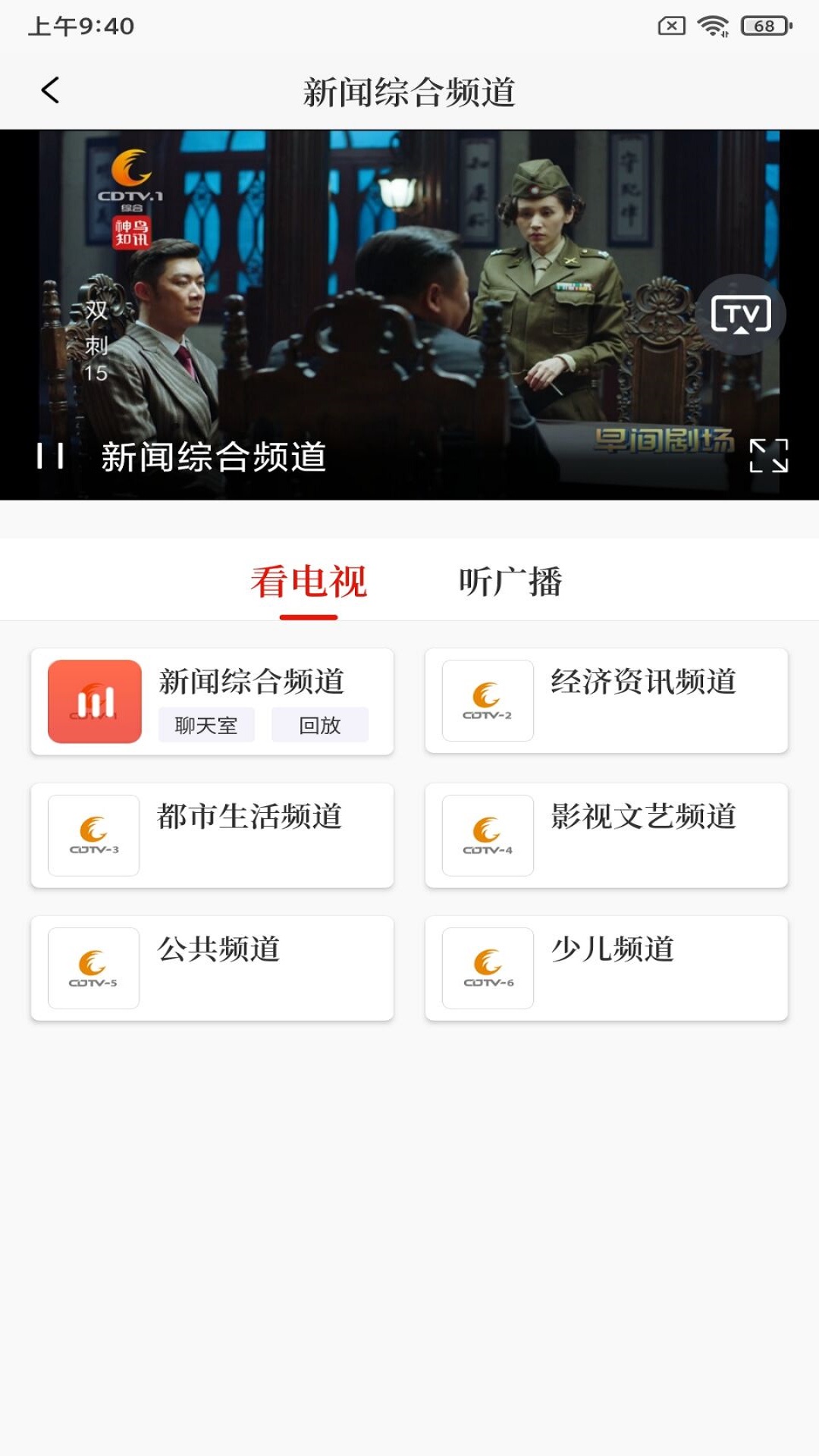Select the CDTV-4 影视文艺频道 logo
Screen dimensions: 819x1456
click(487, 834)
